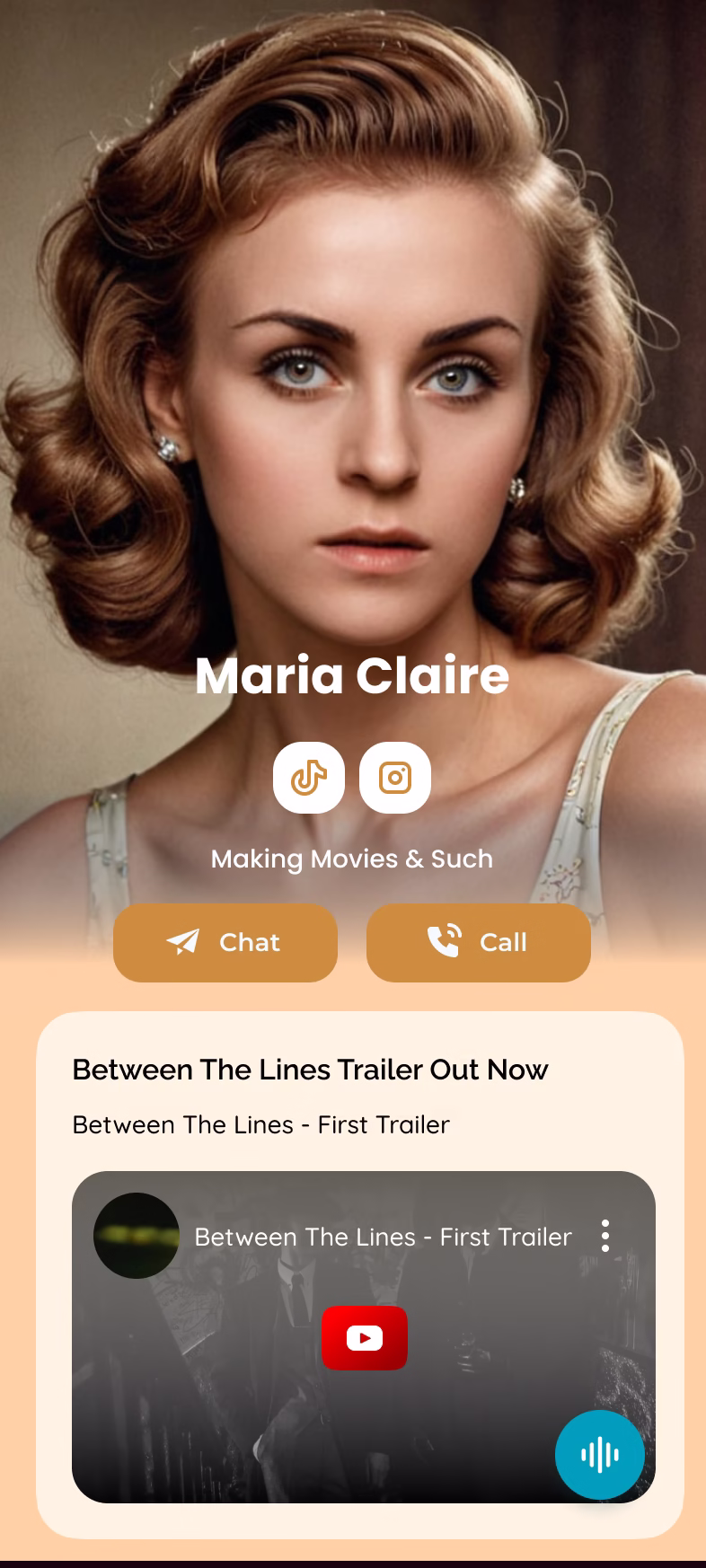Open Maria Claire's Instagram profile
This screenshot has width=706, height=1568.
395,778
